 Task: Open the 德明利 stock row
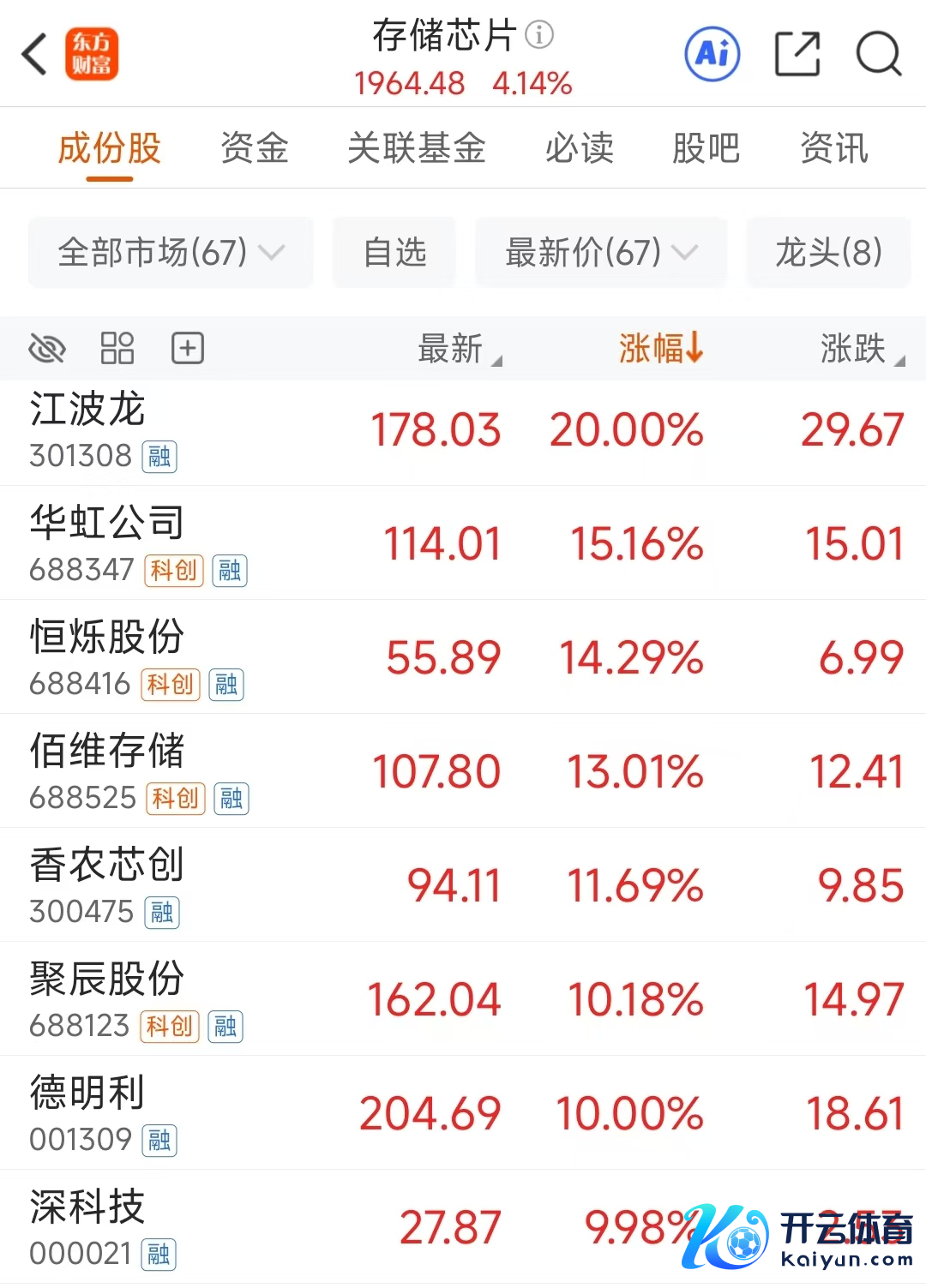463,1113
